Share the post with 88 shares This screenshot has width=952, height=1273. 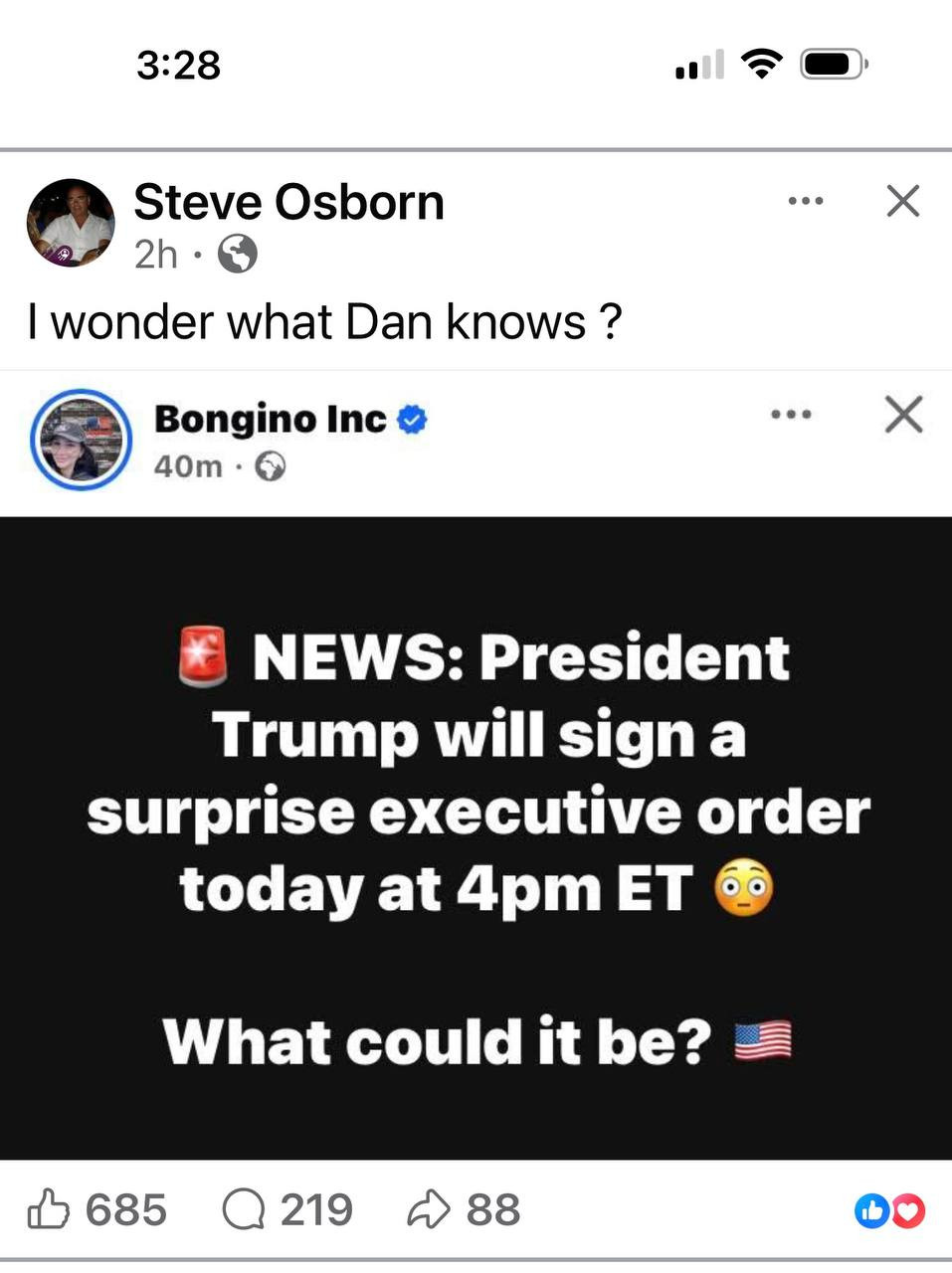(464, 1210)
